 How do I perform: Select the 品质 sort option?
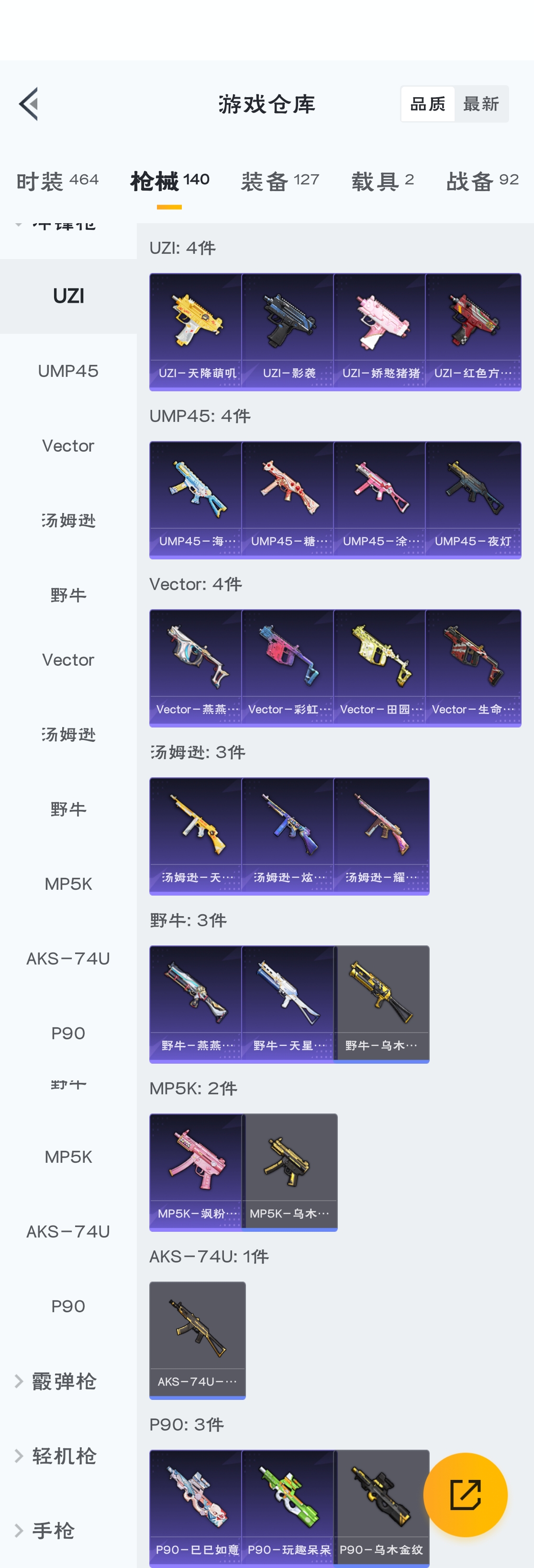point(428,104)
